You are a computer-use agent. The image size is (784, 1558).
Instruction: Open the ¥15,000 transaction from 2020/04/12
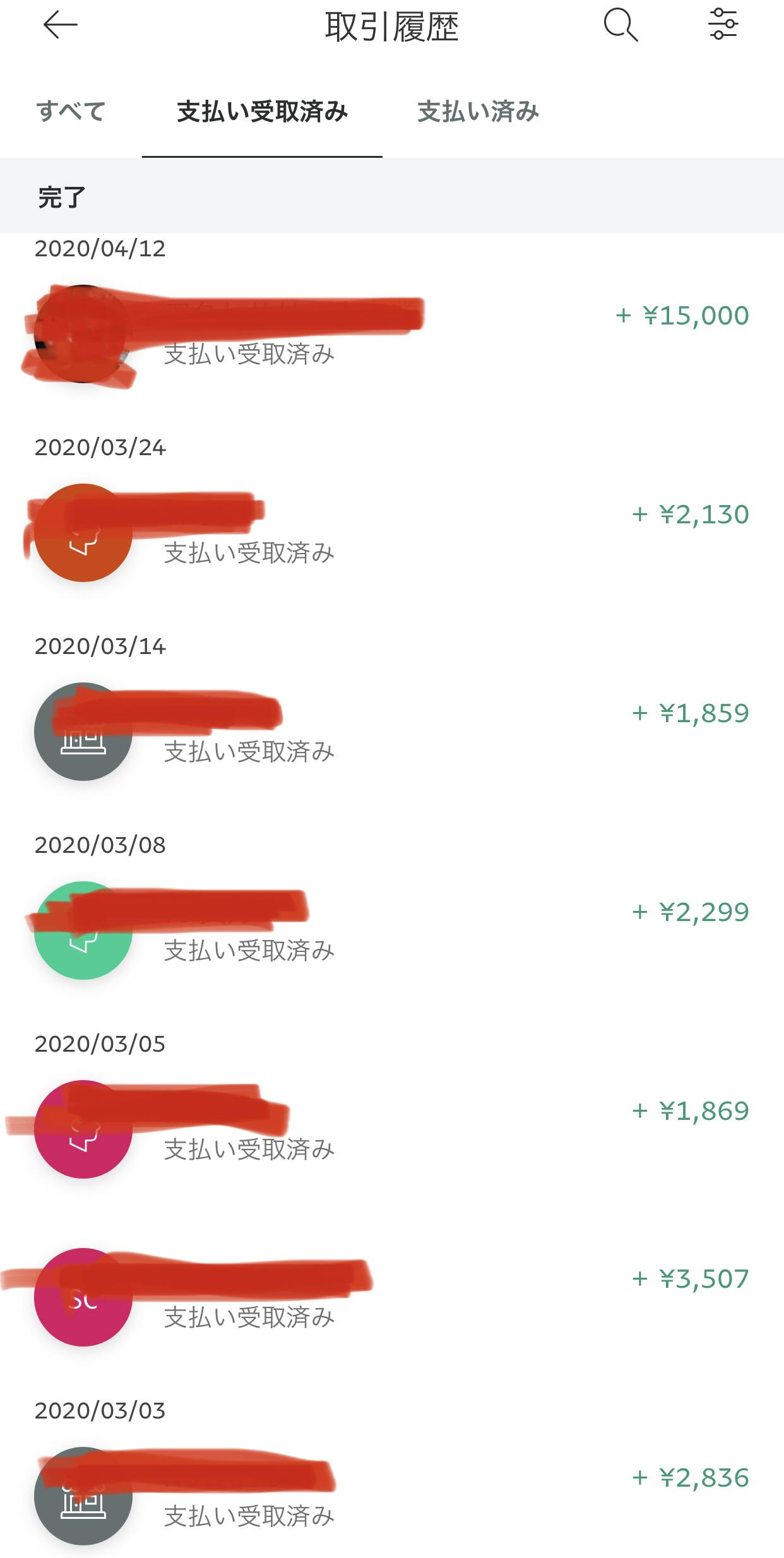(392, 334)
